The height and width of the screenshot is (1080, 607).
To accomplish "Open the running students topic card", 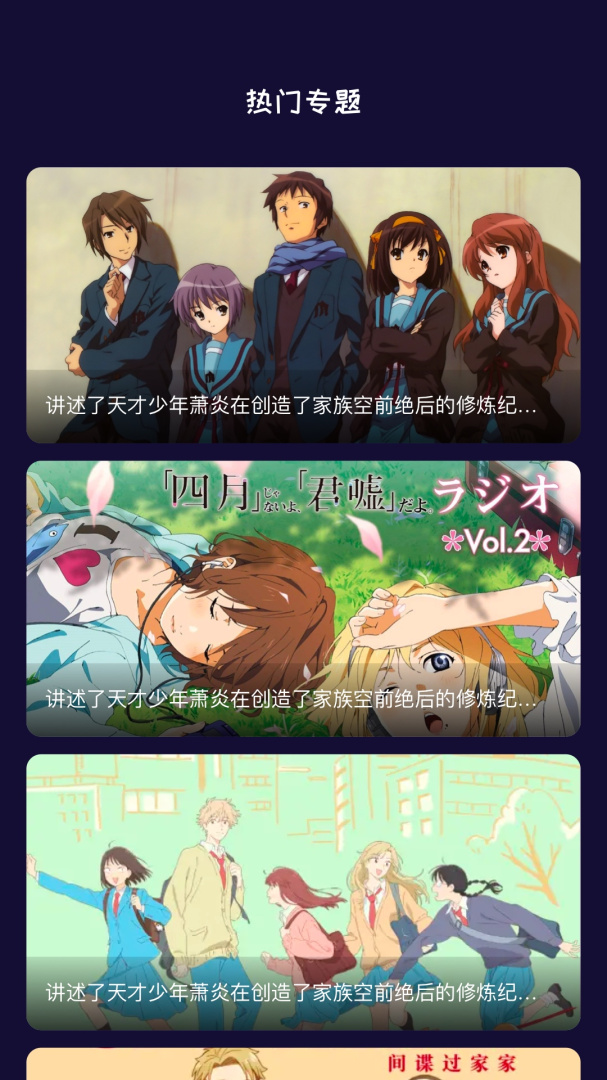I will [x=303, y=891].
